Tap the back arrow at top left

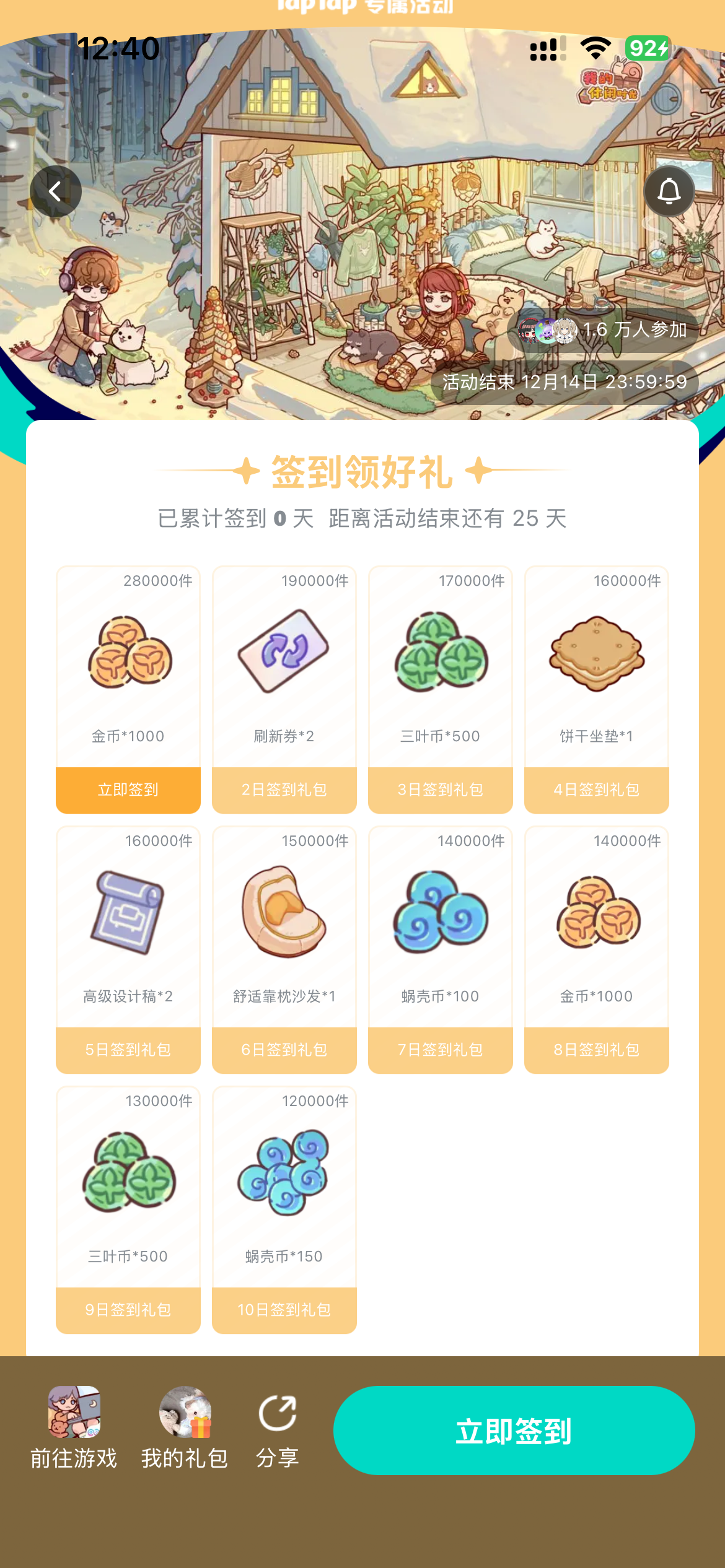click(56, 190)
